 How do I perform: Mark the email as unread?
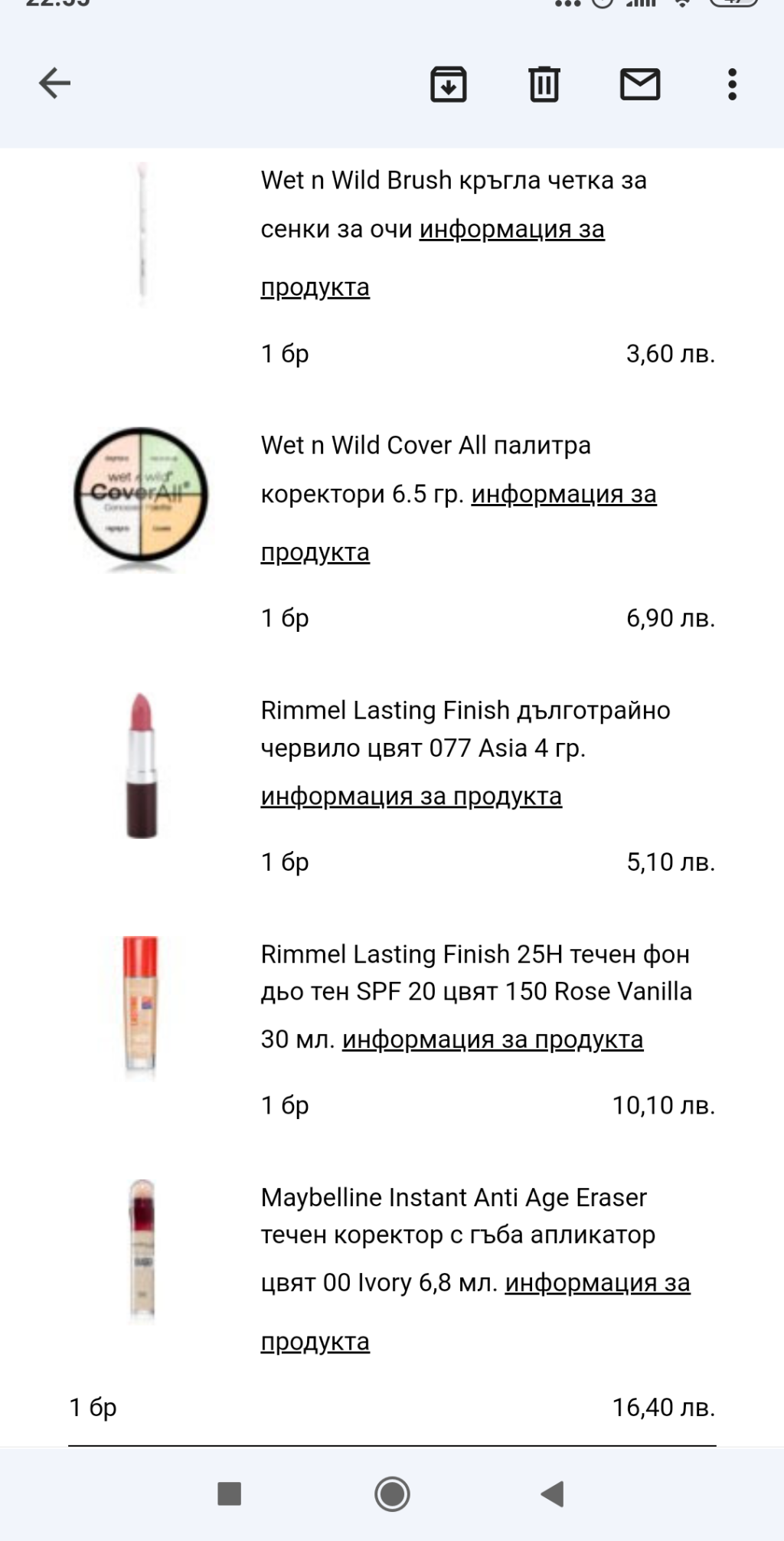[640, 83]
